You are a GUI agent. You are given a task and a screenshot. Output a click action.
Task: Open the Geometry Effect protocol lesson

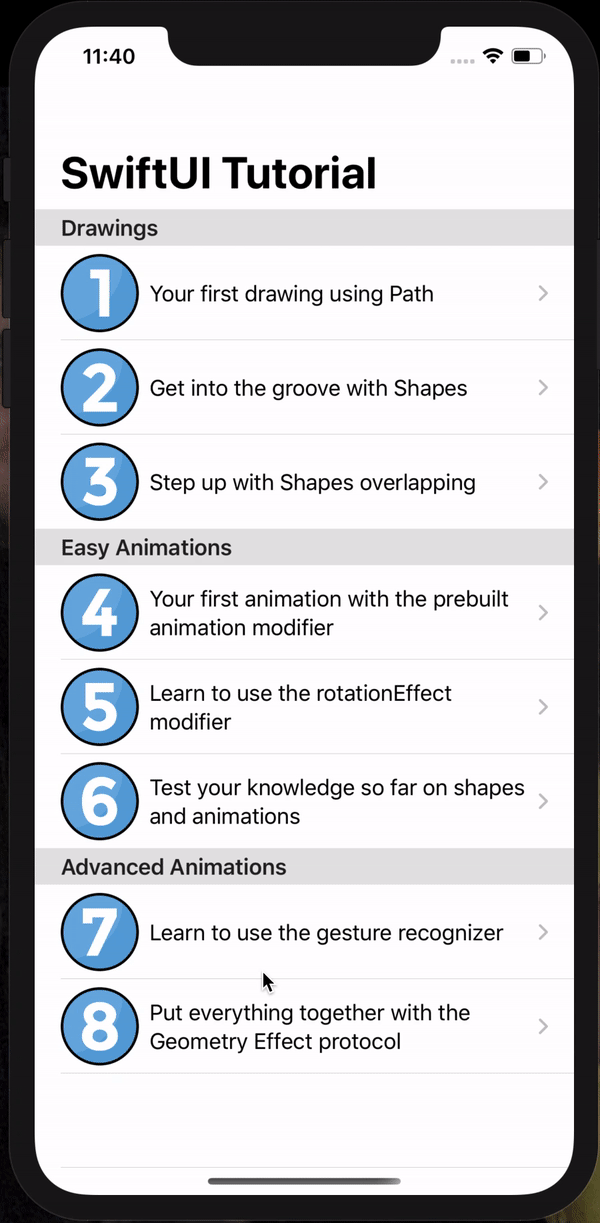304,1026
